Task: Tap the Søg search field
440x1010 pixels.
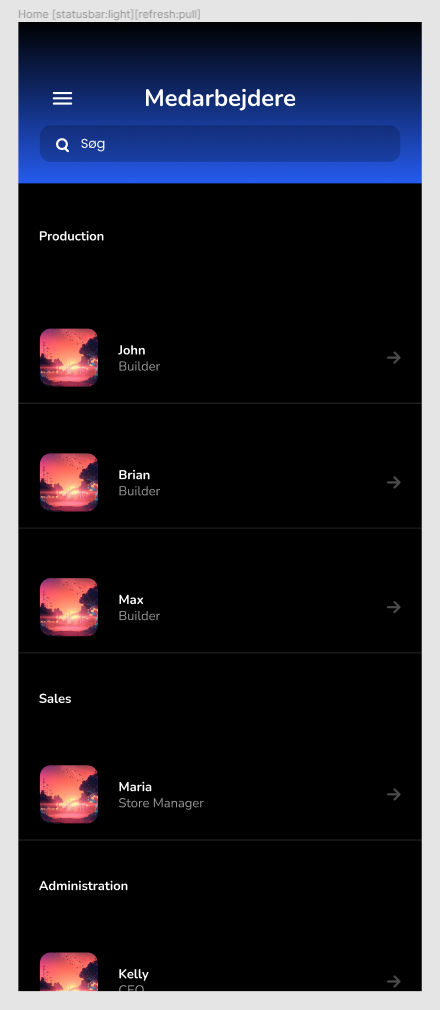Action: pyautogui.click(x=220, y=144)
